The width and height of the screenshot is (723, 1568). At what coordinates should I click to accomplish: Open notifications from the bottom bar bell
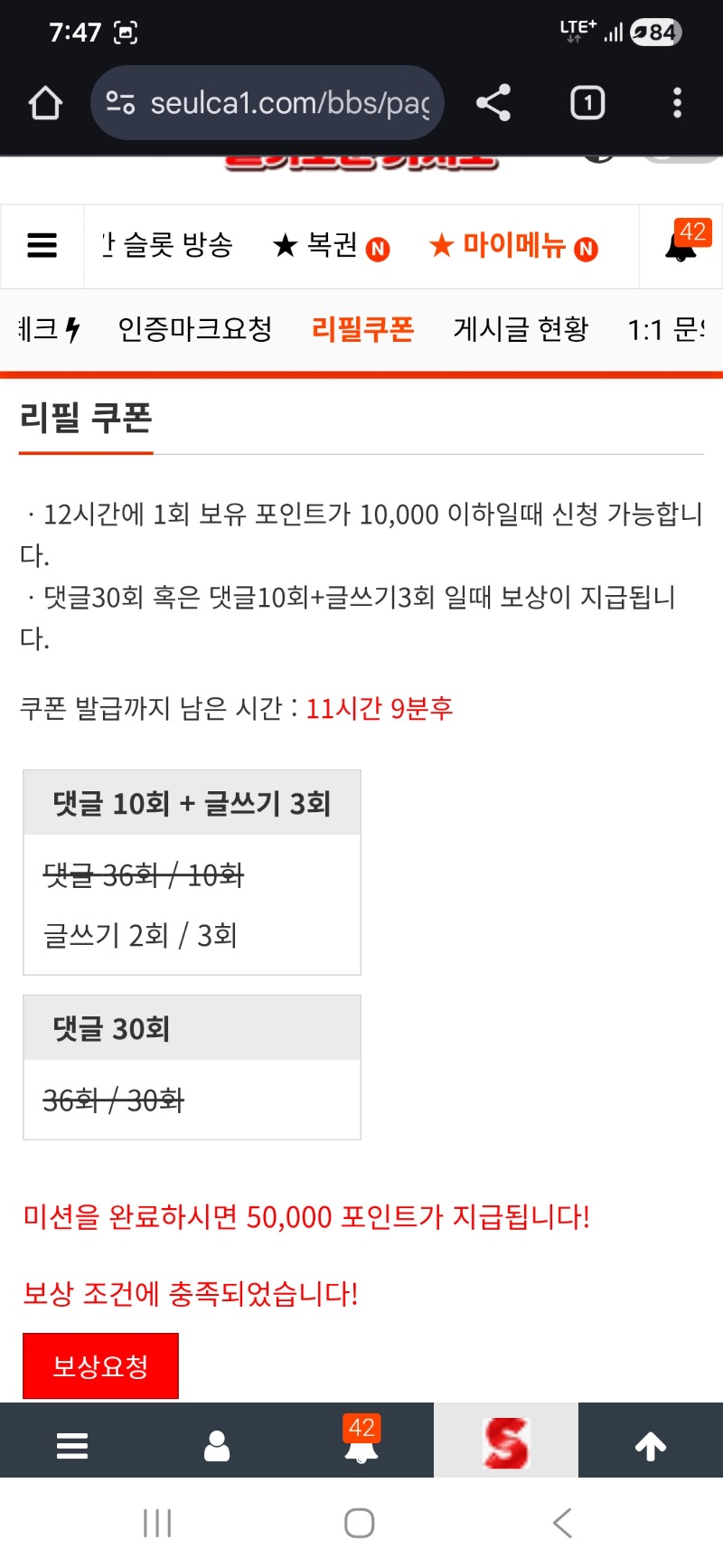click(361, 1444)
